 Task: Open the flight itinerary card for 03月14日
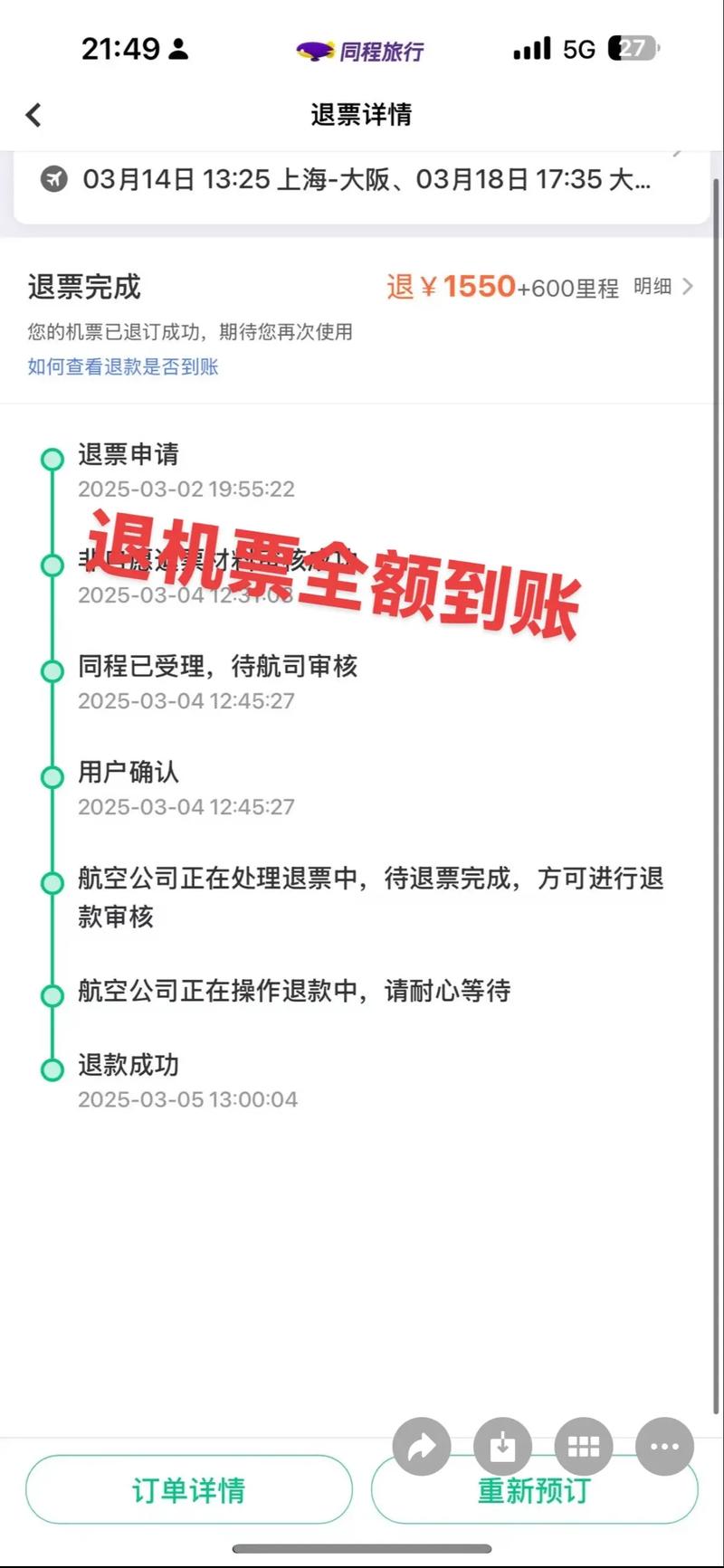[362, 180]
